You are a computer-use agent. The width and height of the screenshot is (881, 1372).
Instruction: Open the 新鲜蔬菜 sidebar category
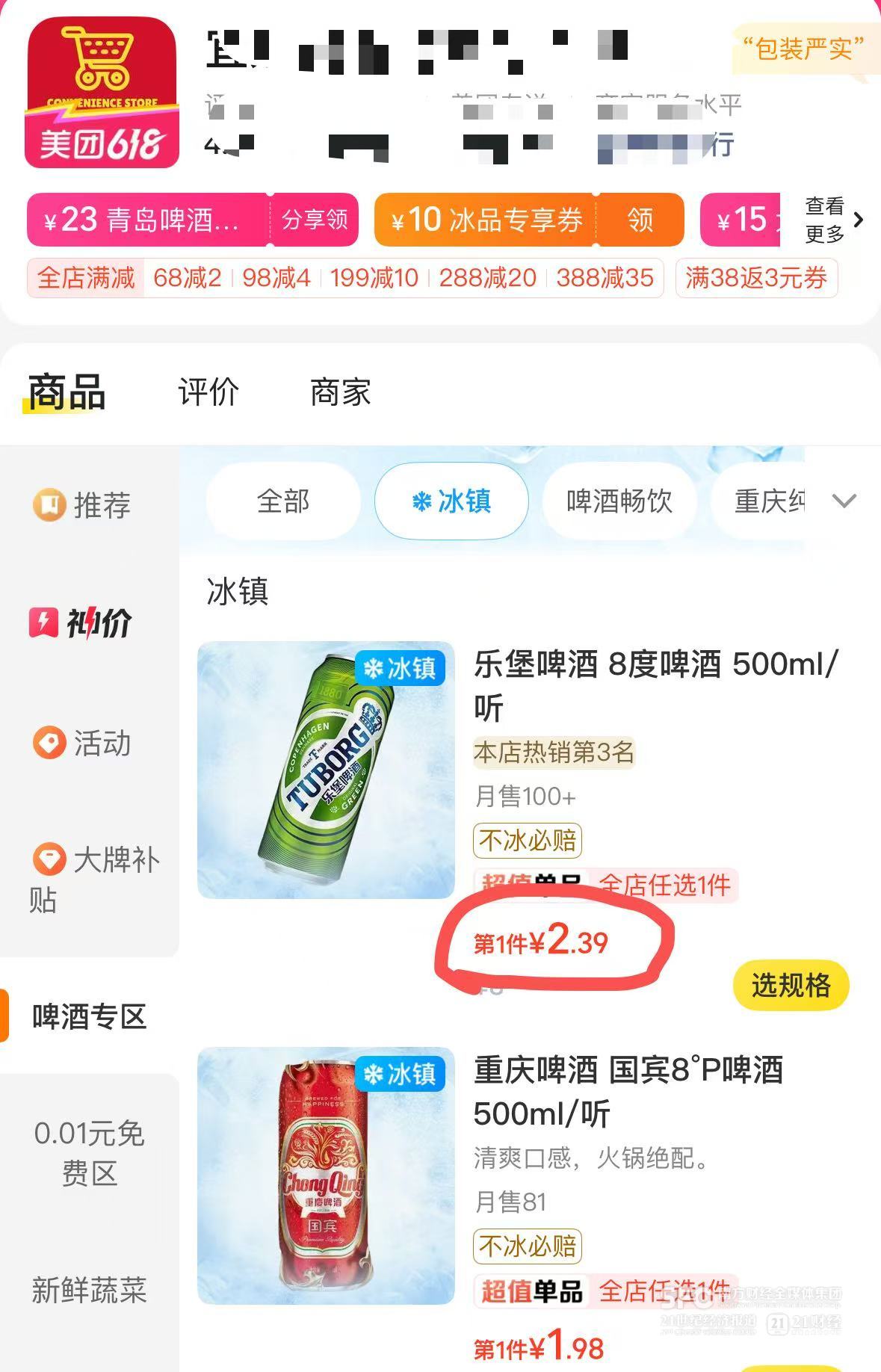tap(88, 1291)
